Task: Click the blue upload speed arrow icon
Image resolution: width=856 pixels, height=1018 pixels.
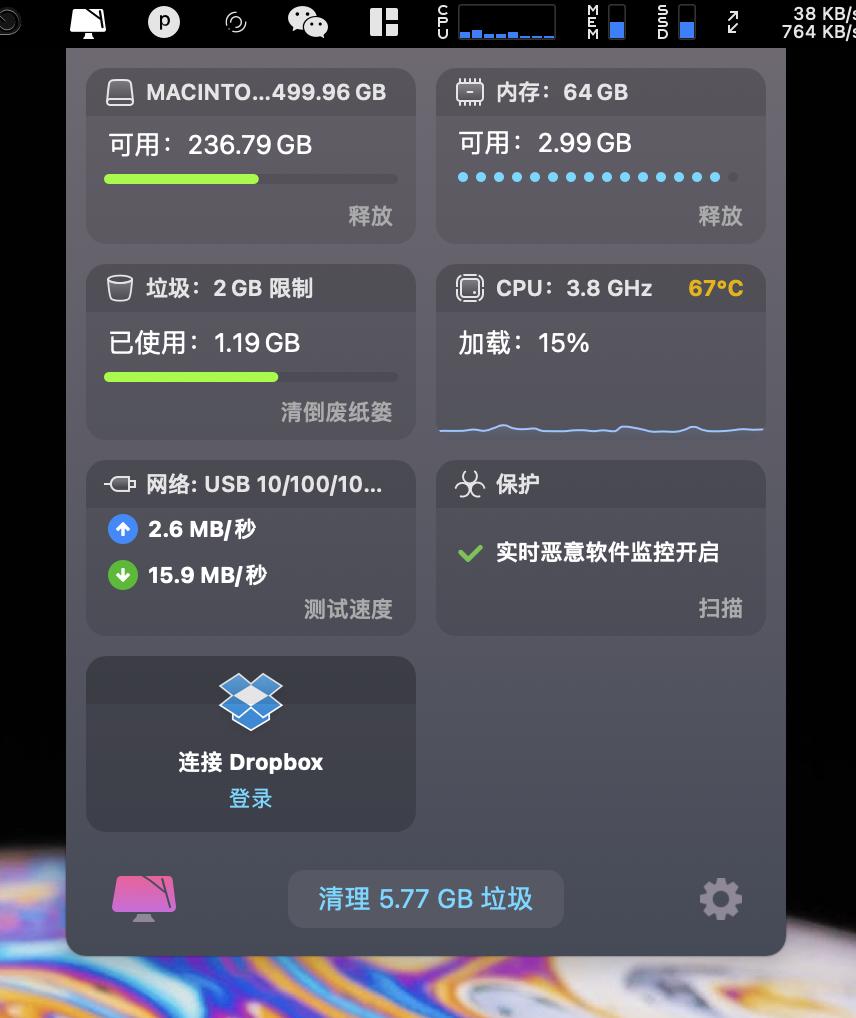Action: tap(122, 529)
